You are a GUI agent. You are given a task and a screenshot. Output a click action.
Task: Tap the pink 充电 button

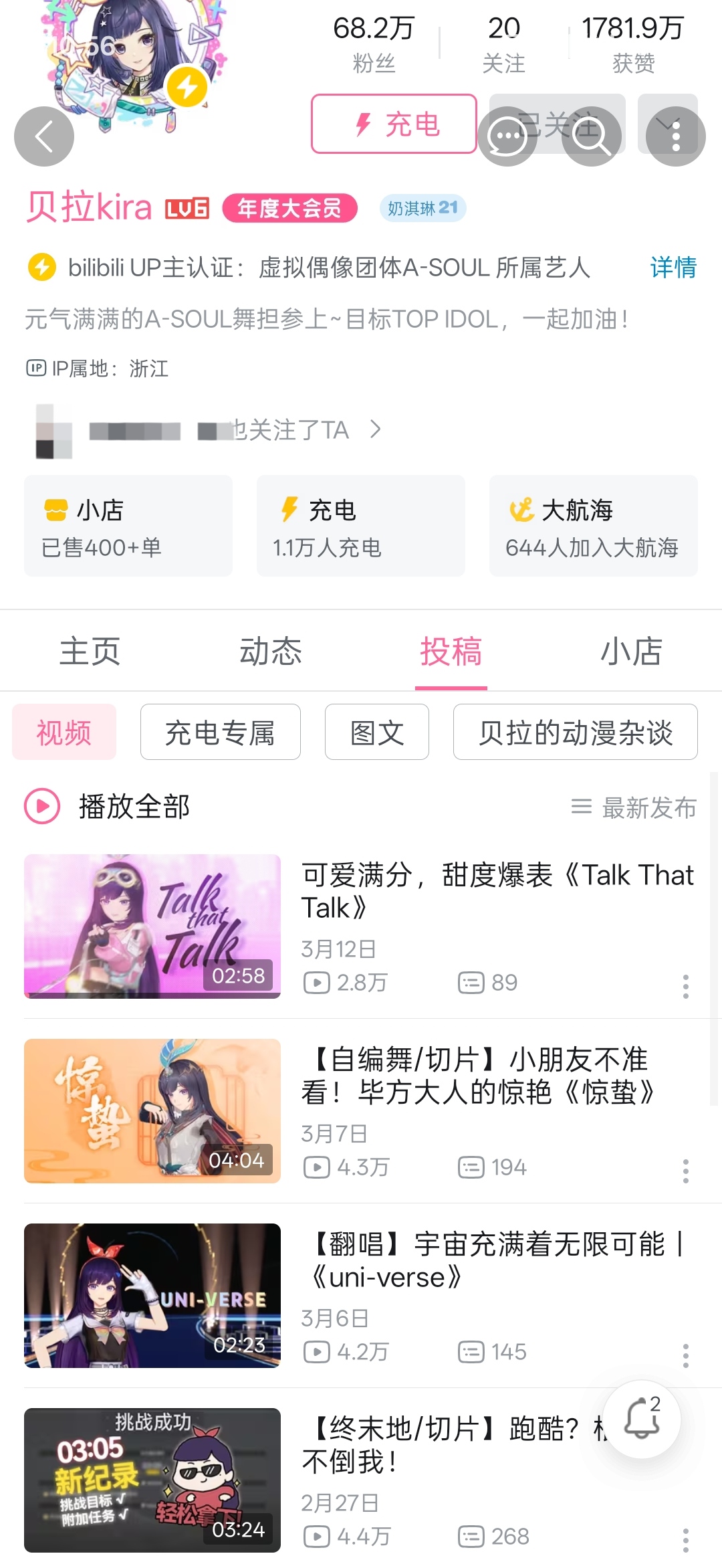pos(394,124)
